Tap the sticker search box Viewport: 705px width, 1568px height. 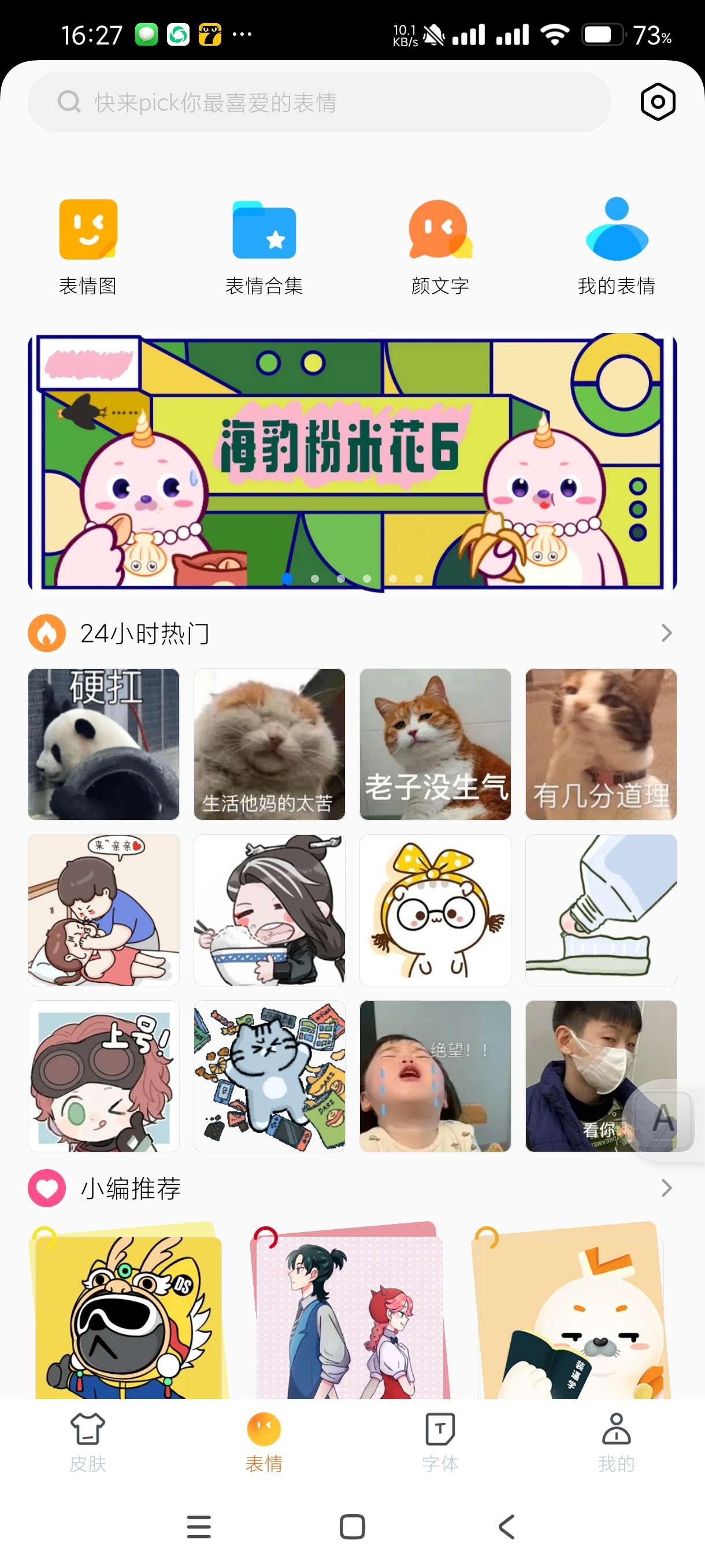[x=319, y=102]
